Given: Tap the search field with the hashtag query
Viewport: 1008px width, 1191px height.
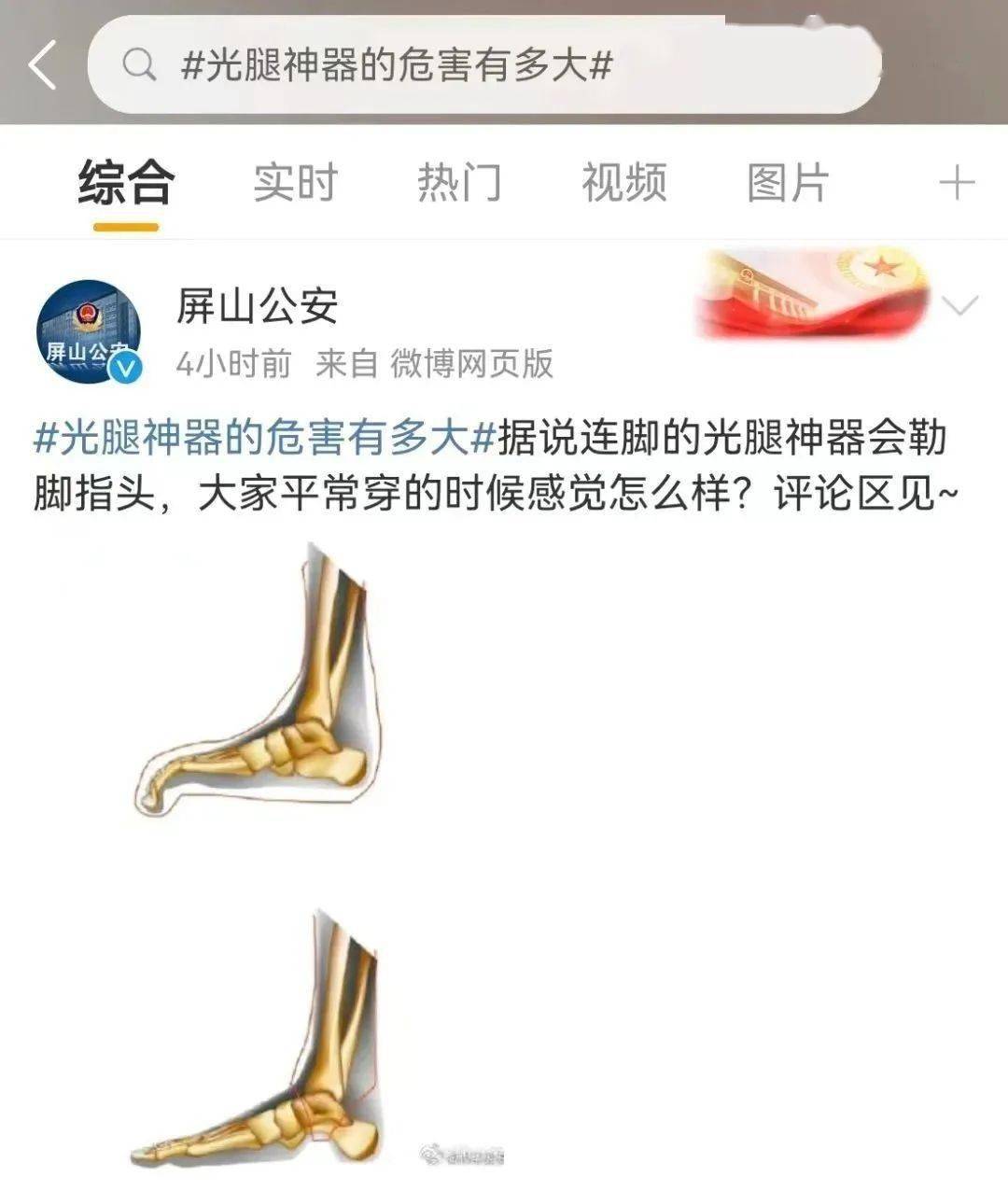Looking at the screenshot, I should [x=485, y=65].
